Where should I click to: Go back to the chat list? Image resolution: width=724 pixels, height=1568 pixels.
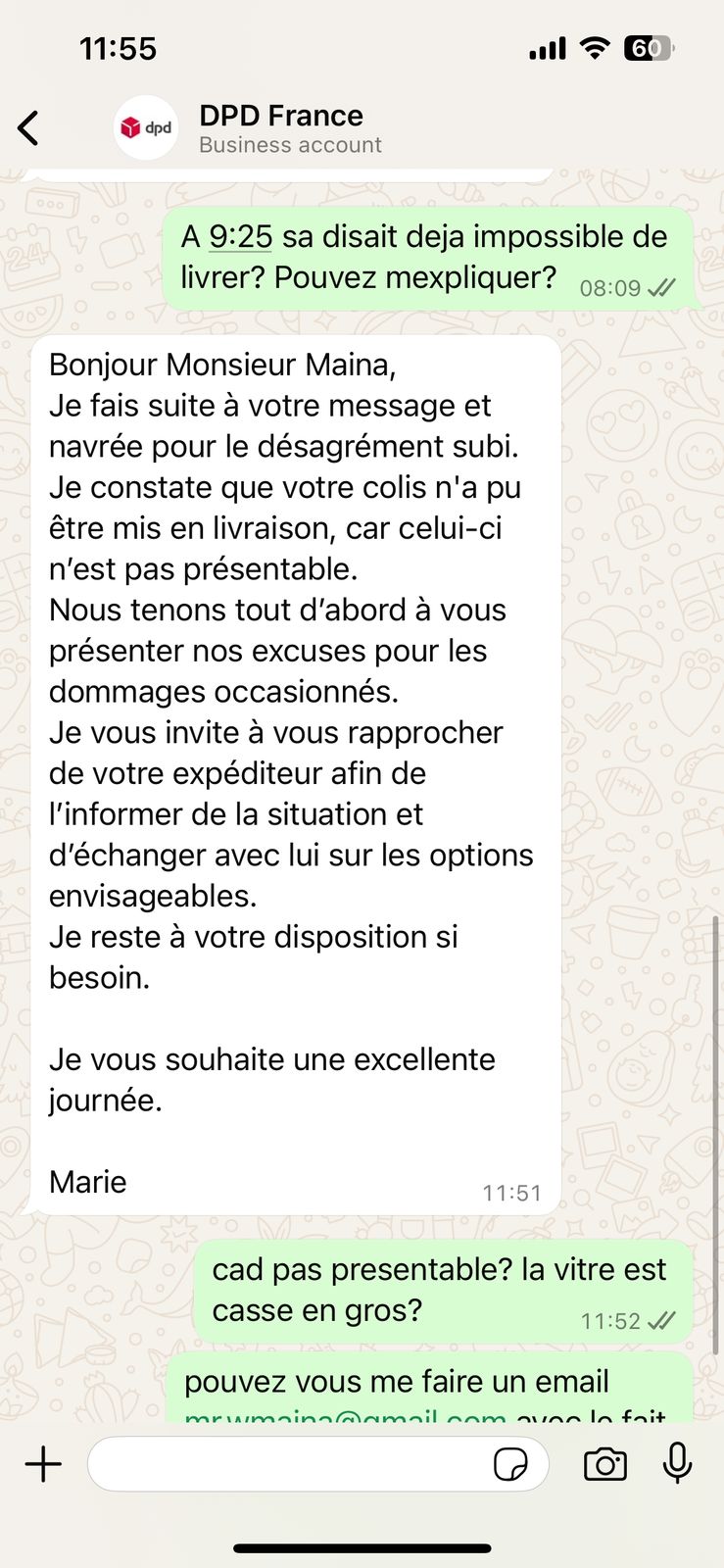(28, 128)
